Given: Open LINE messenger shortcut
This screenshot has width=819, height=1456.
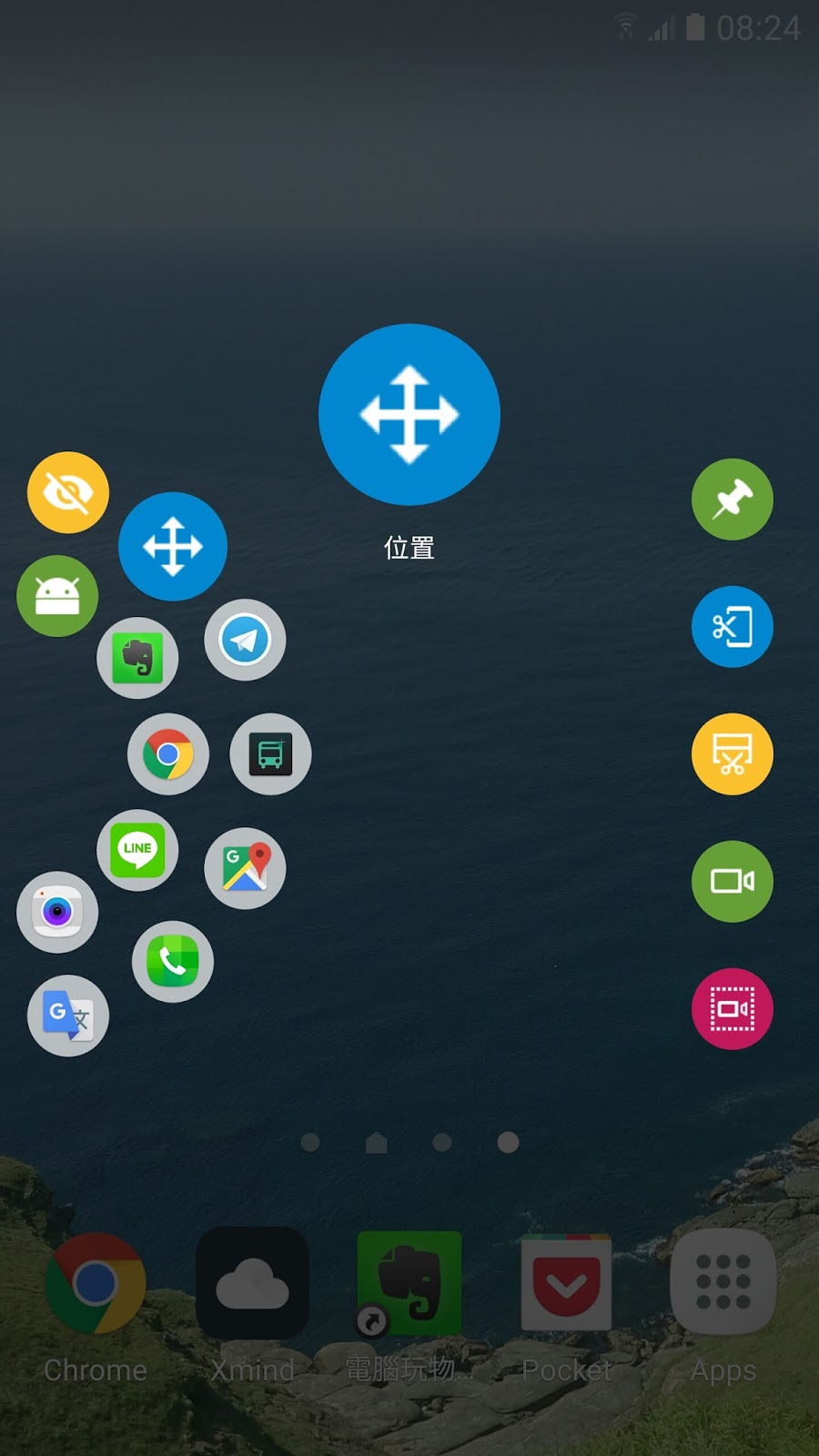Looking at the screenshot, I should [x=137, y=850].
